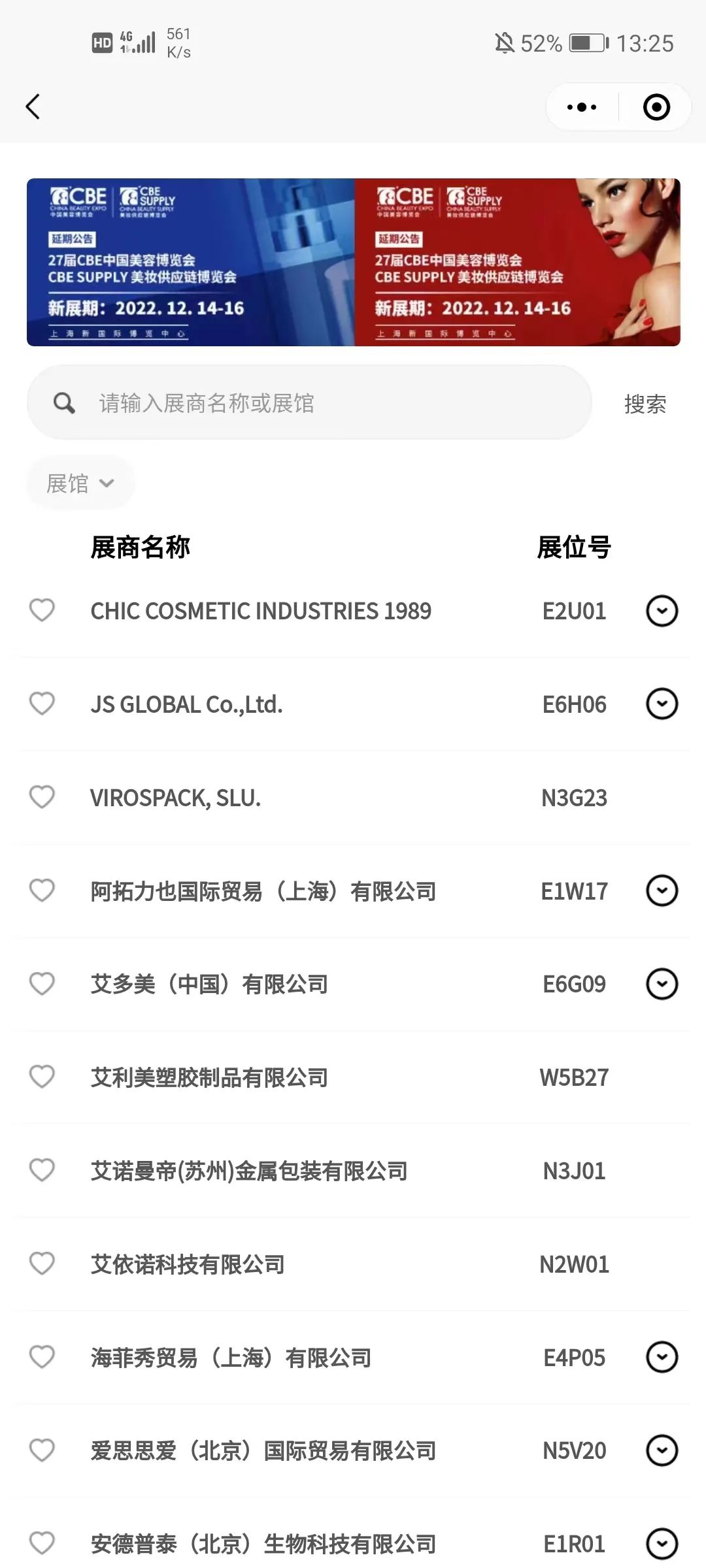Tap the back arrow at top left
Image resolution: width=706 pixels, height=1568 pixels.
coord(33,106)
